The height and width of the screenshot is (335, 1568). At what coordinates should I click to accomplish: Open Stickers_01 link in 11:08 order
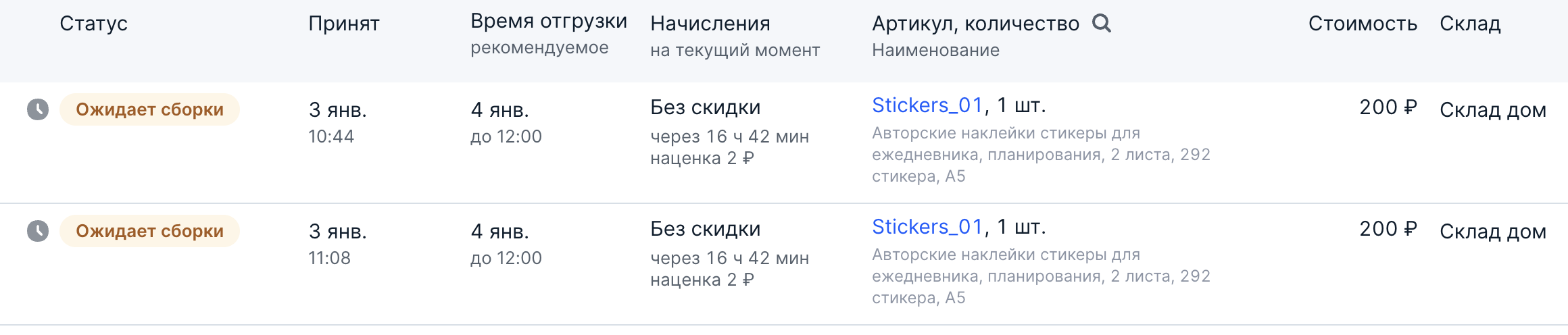(927, 227)
